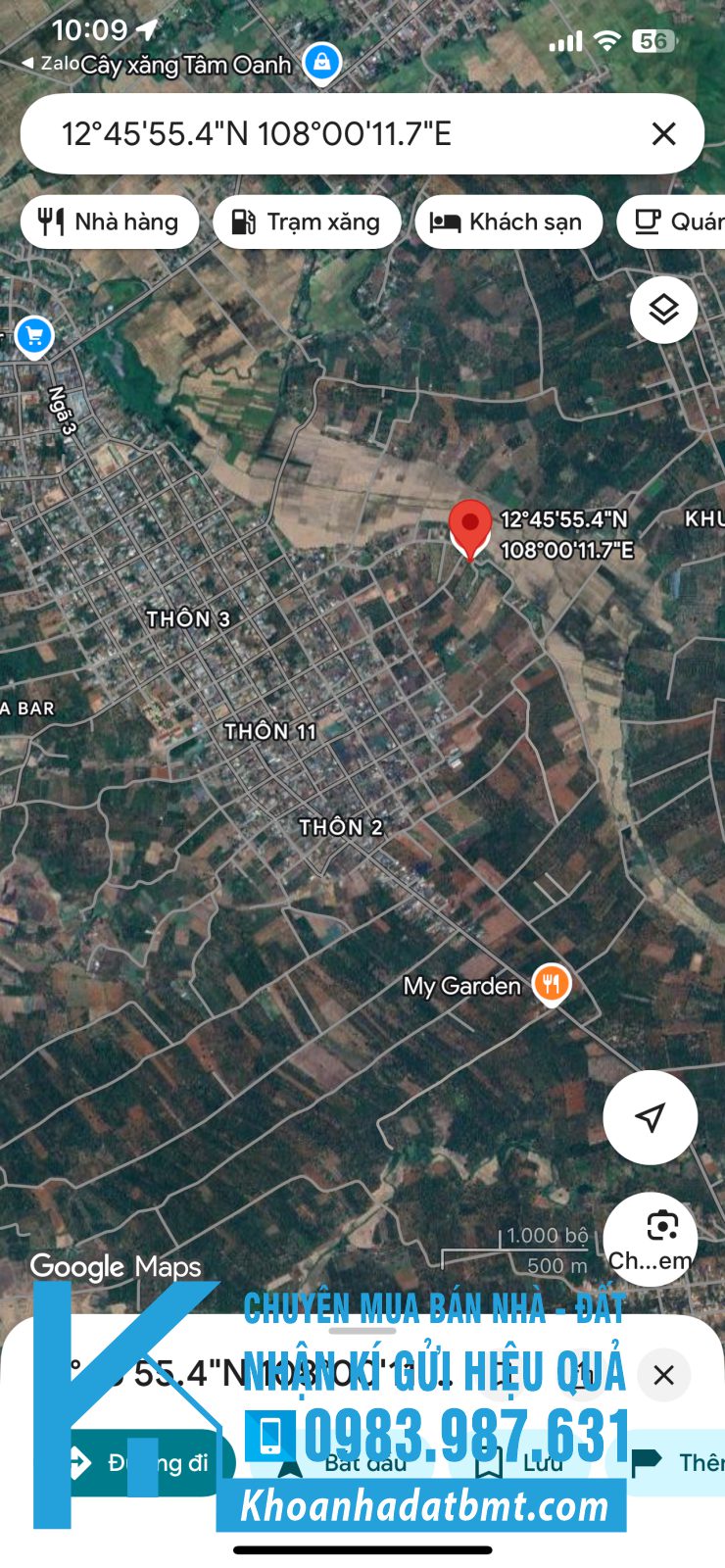Tap the red dropped pin marker
Viewport: 725px width, 1568px height.
470,526
